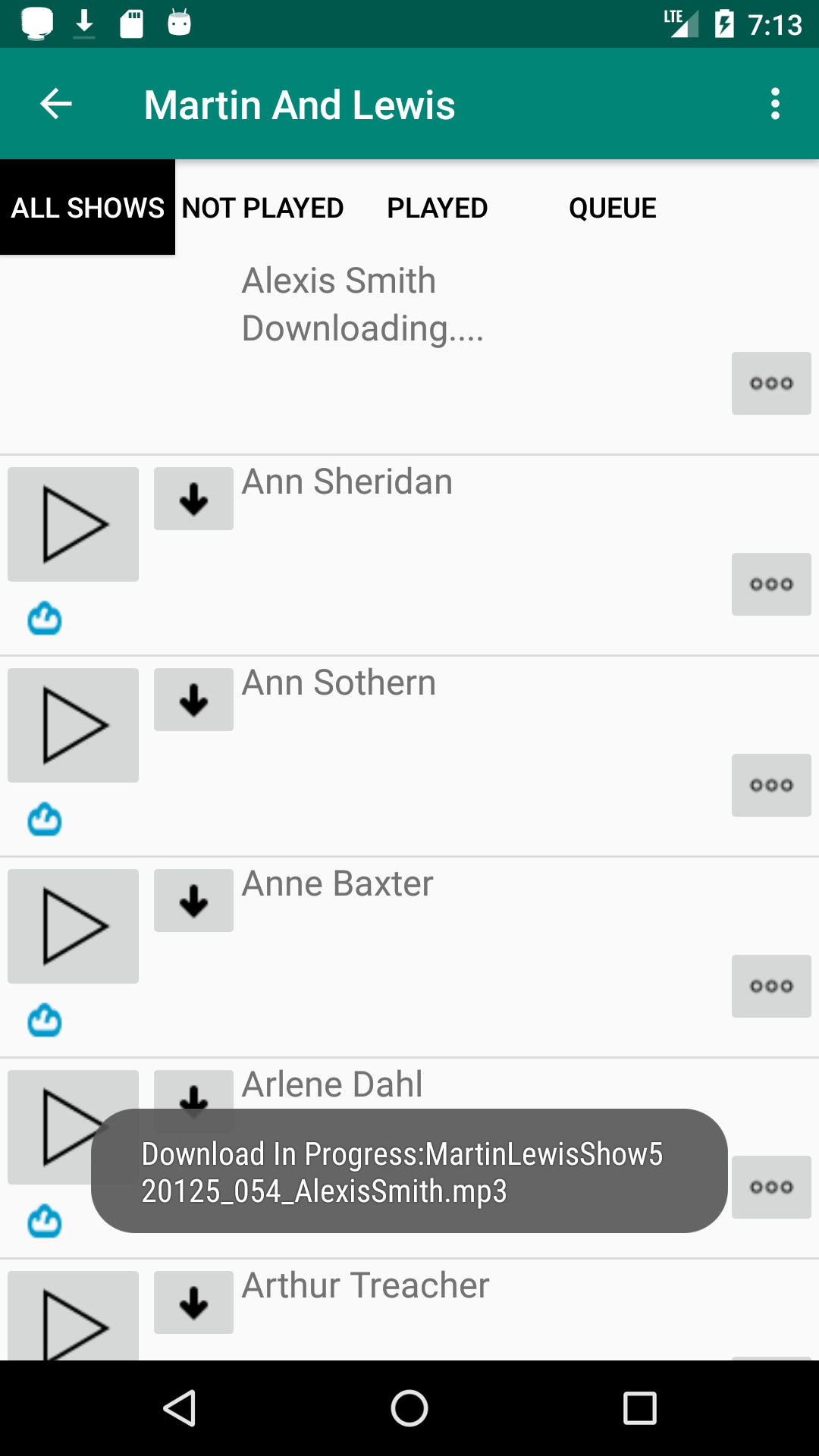Open more options for Ann Sheridan
Viewport: 819px width, 1456px height.
coord(770,585)
